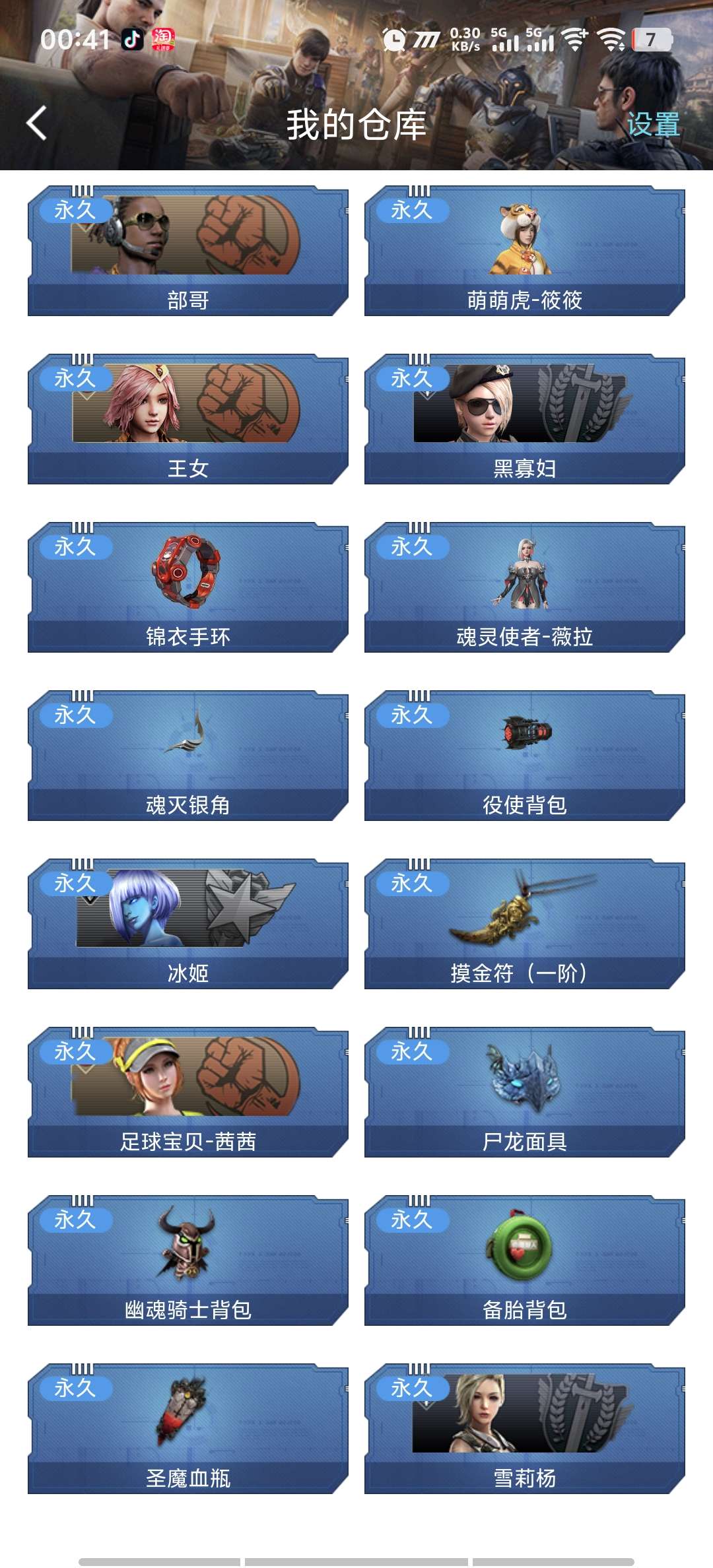Open 足球宝贝-茜茜 card
Image resolution: width=713 pixels, height=1568 pixels.
188,1092
